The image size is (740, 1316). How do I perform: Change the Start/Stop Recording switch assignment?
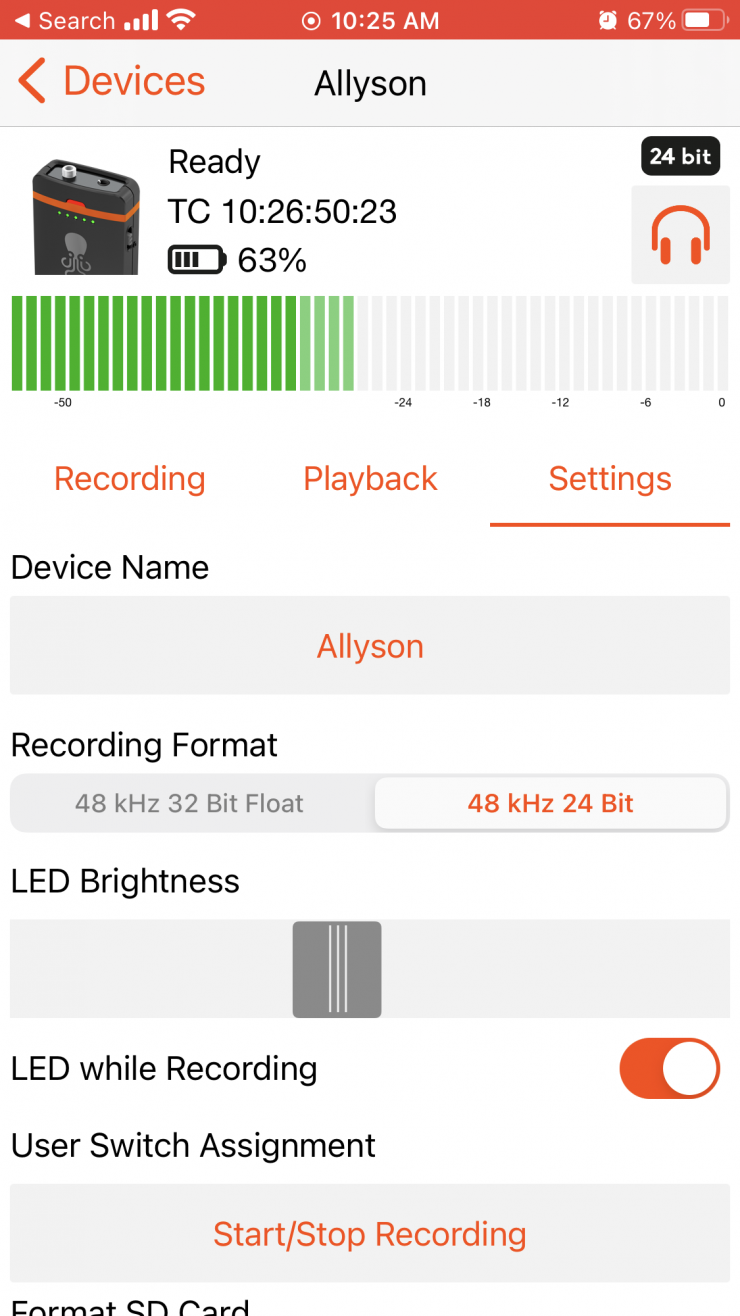[x=370, y=1234]
